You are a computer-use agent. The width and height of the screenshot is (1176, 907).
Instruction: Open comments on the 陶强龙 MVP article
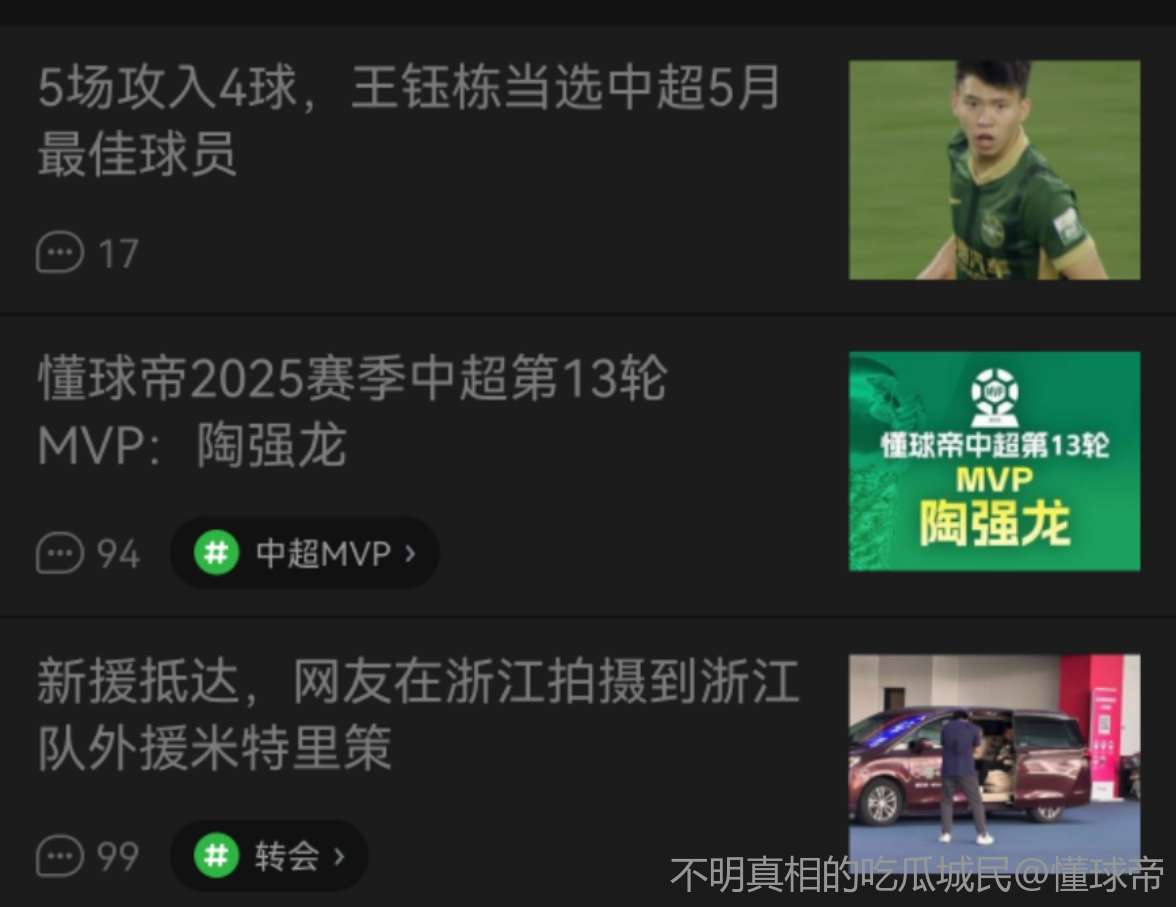coord(87,553)
